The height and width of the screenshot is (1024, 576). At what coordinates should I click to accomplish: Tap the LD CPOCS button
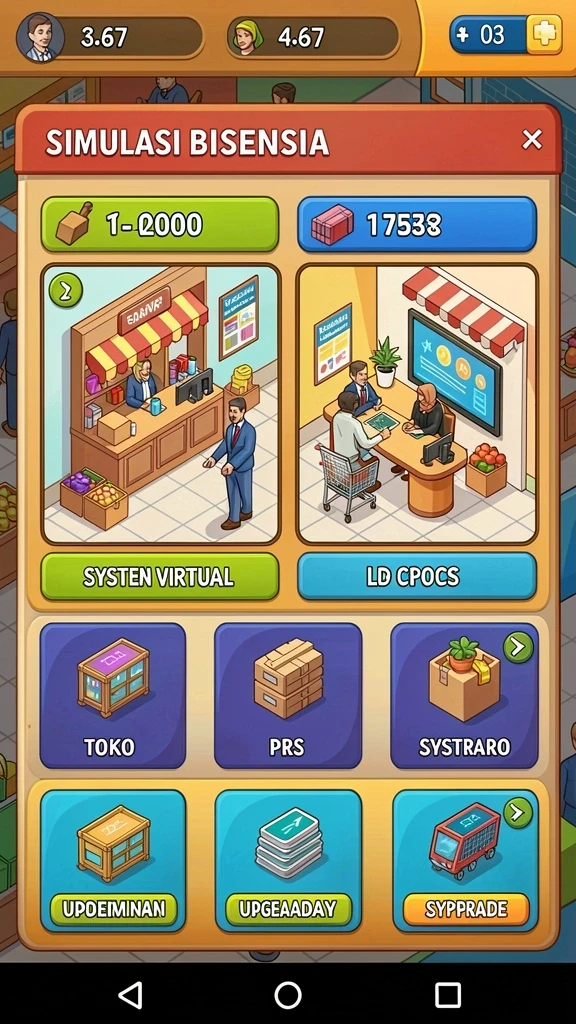point(417,577)
